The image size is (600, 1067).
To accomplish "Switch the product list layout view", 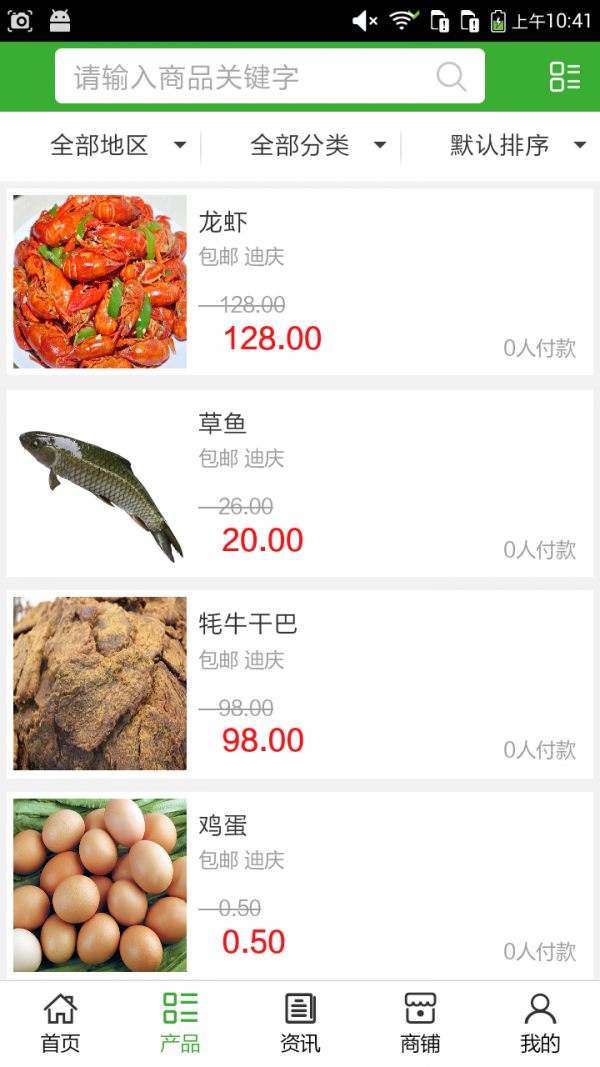I will 564,77.
